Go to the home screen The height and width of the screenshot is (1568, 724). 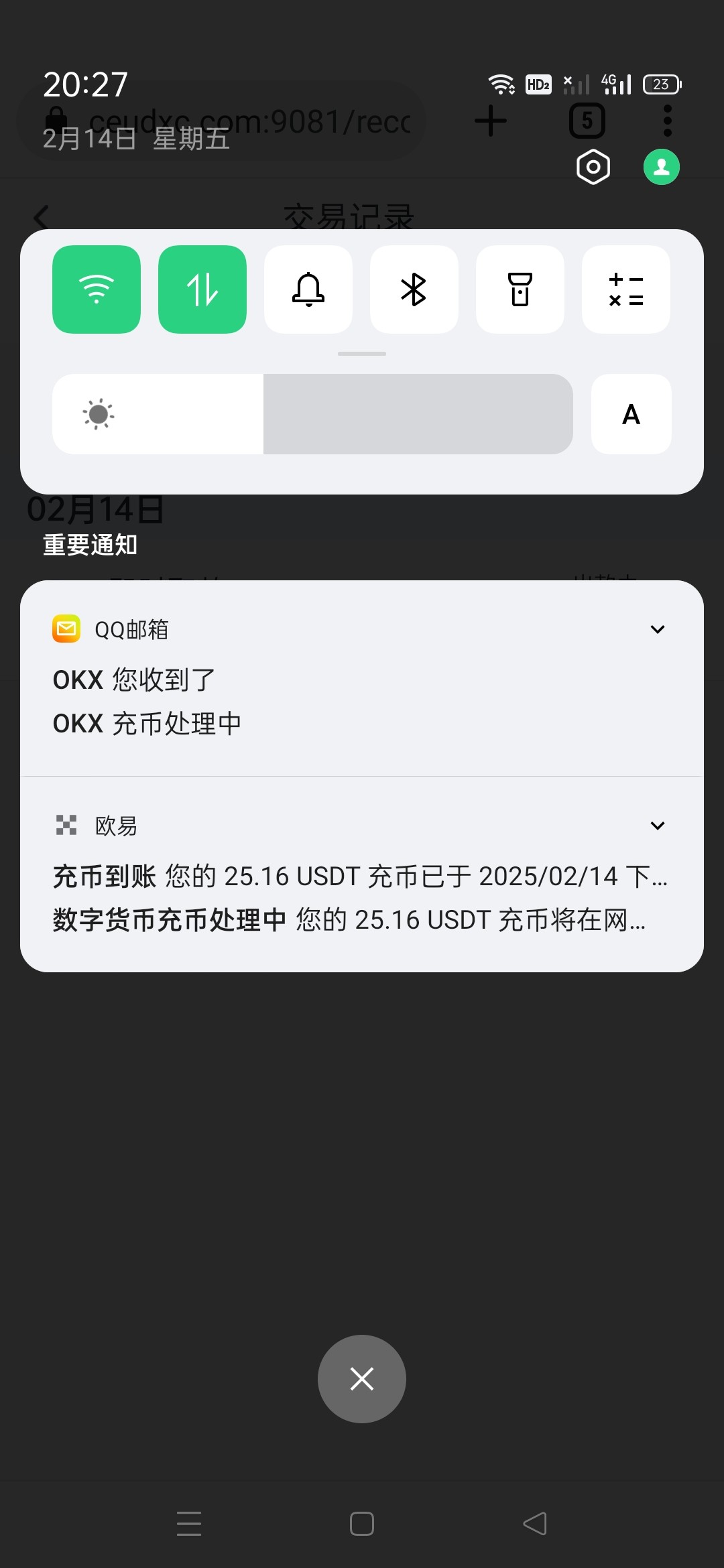362,1524
